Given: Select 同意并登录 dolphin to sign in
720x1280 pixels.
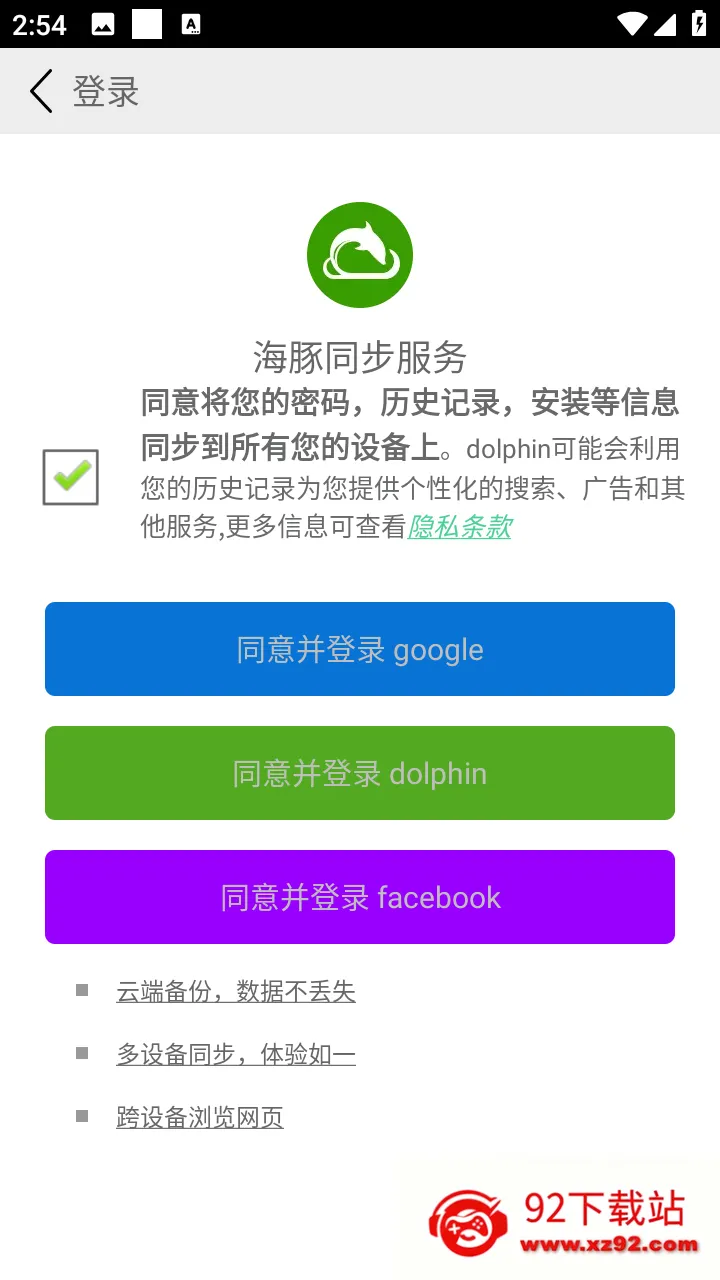Looking at the screenshot, I should [x=360, y=773].
